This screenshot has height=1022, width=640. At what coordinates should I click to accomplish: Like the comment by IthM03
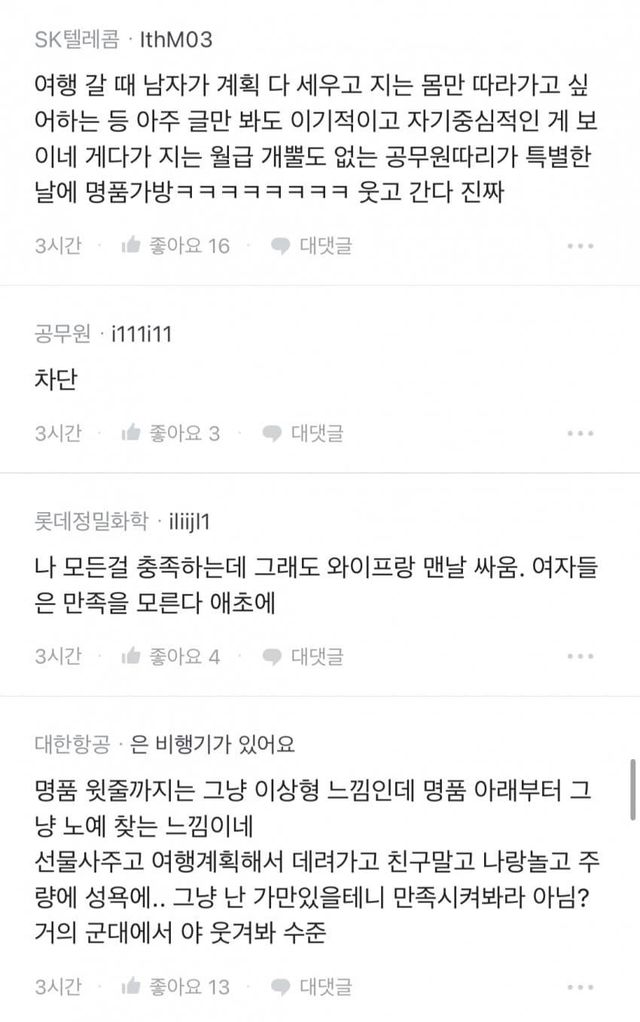175,246
